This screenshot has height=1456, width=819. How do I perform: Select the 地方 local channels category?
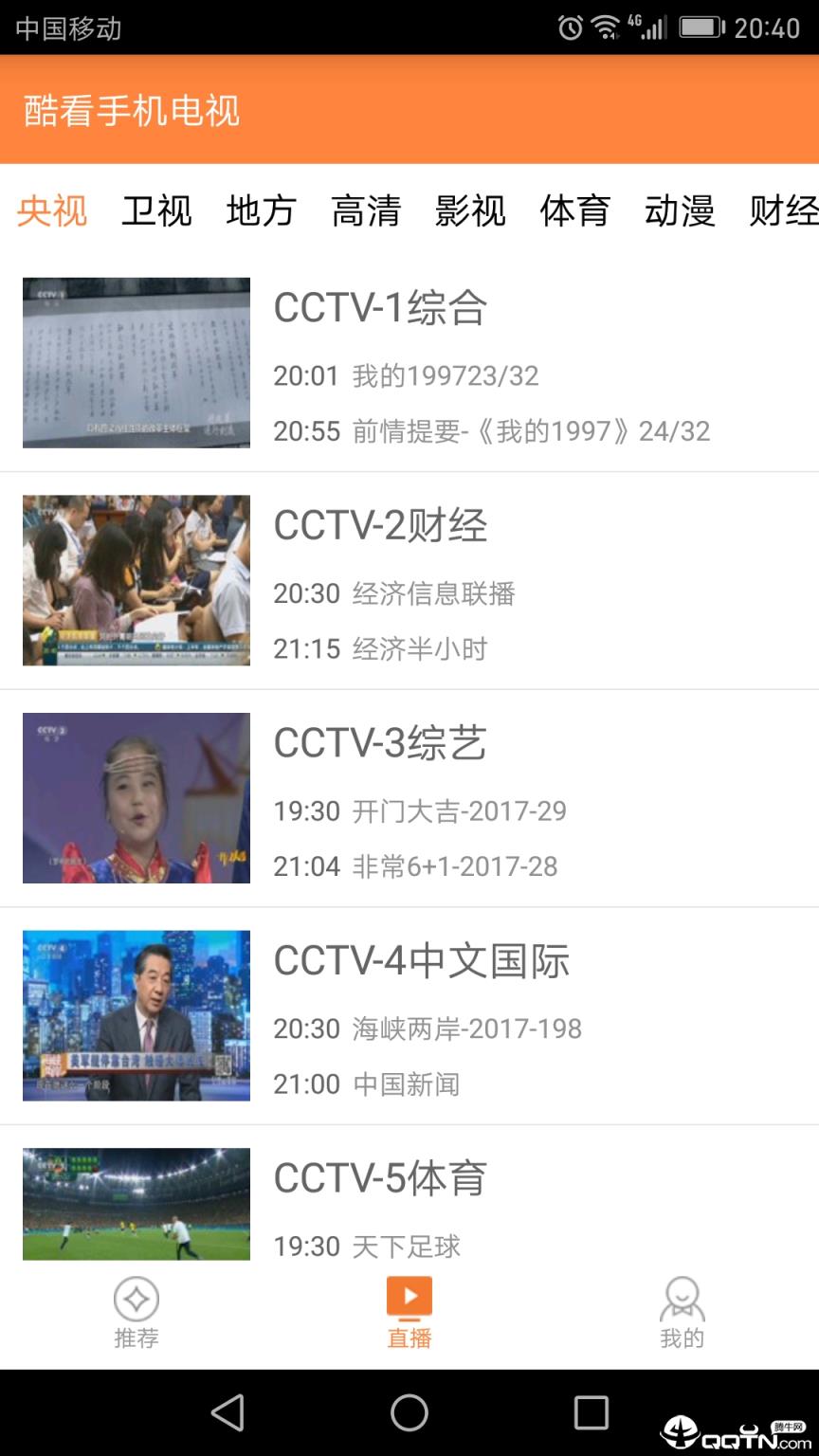pos(263,210)
